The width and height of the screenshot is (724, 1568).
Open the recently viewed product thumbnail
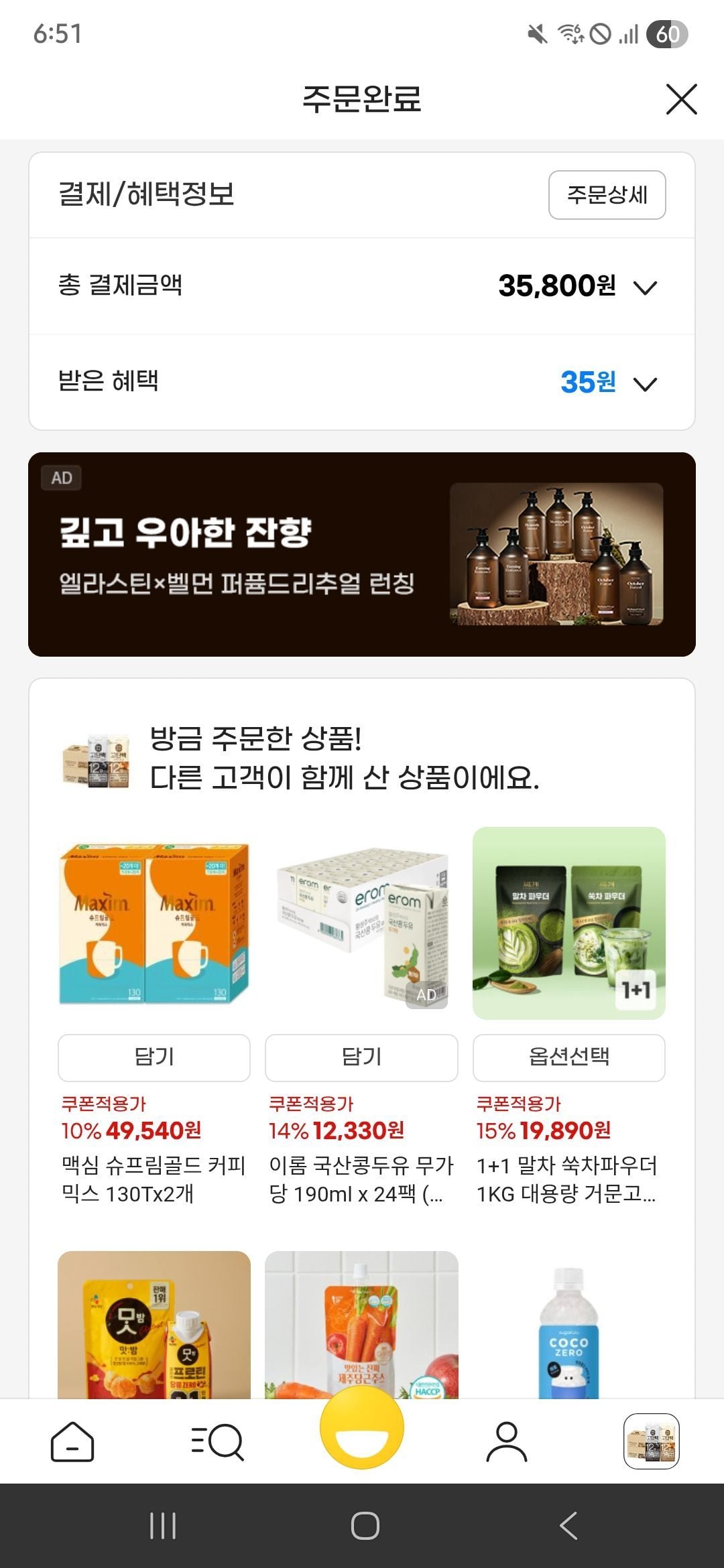pos(652,1441)
